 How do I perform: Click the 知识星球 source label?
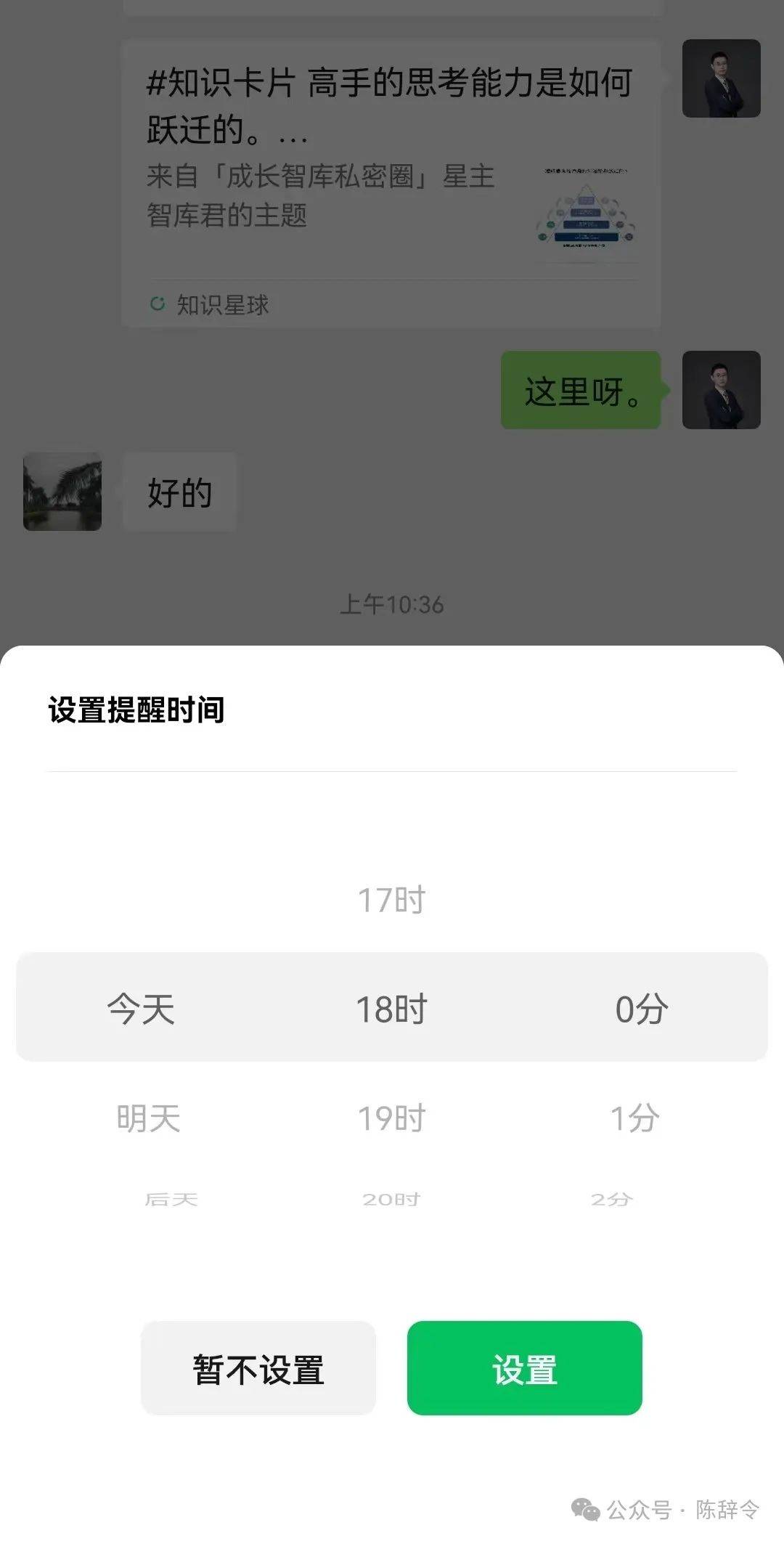(x=221, y=305)
